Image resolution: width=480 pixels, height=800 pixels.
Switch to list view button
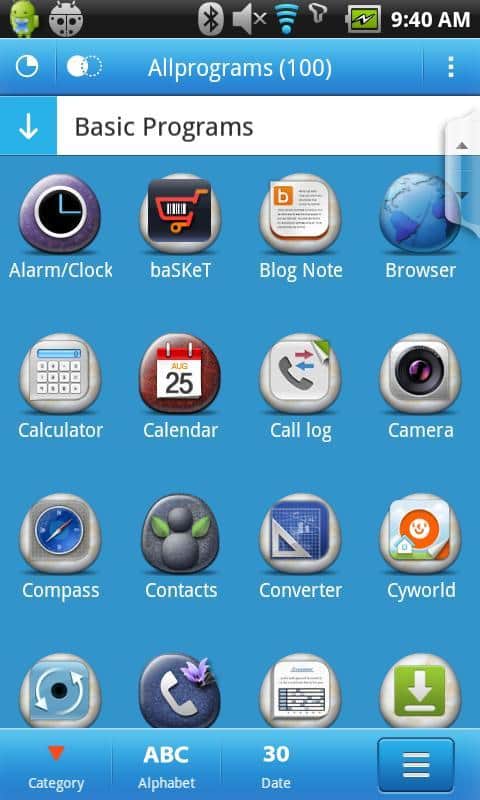416,765
